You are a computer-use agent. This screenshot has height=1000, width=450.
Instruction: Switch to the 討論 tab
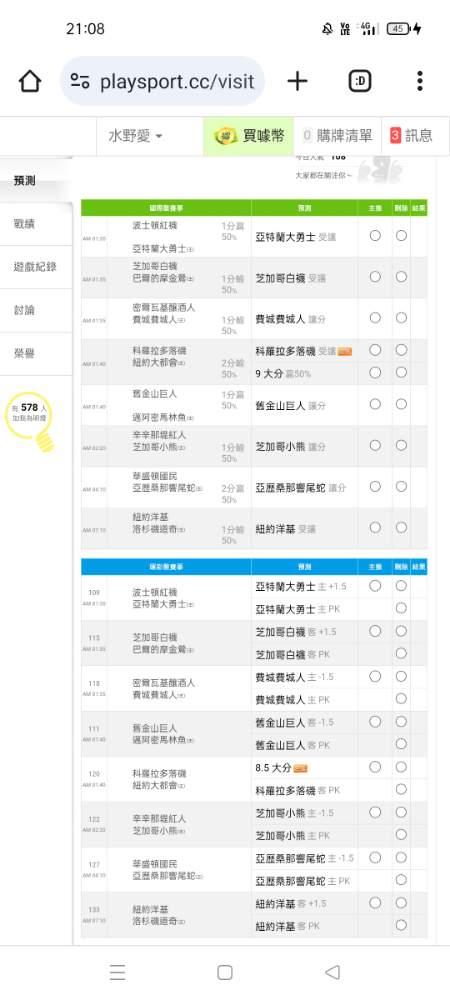(x=25, y=310)
